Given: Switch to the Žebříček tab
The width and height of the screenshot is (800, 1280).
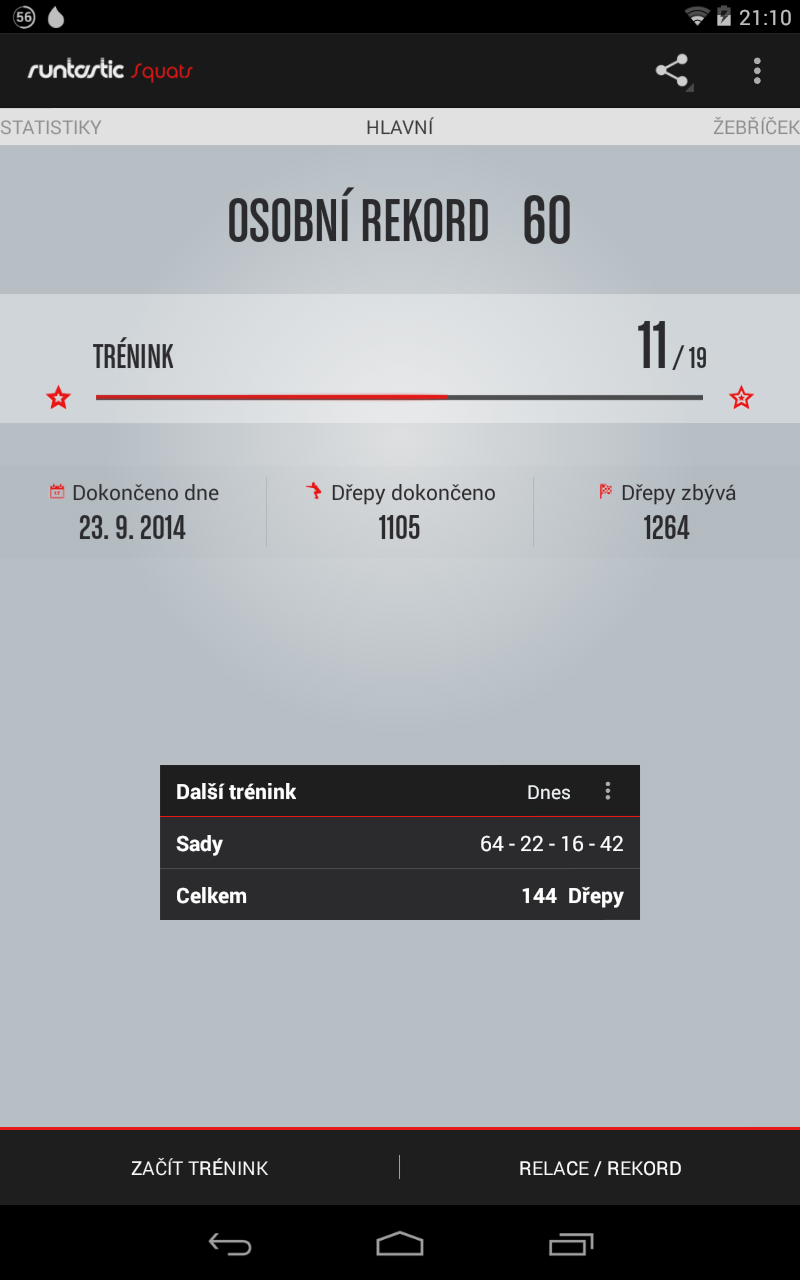Looking at the screenshot, I should click(756, 127).
